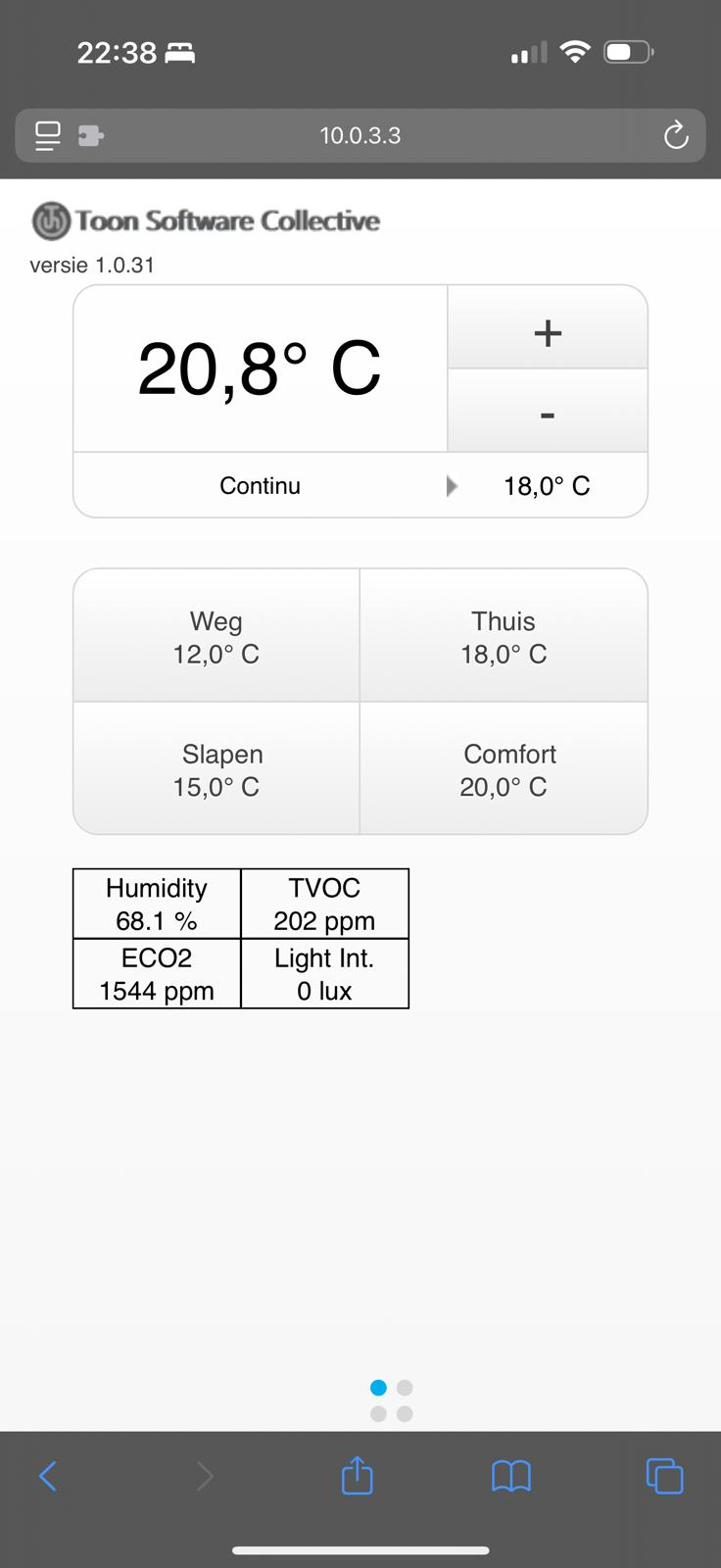Viewport: 721px width, 1568px height.
Task: Tap the battery indicator in the status bar
Action: (628, 51)
